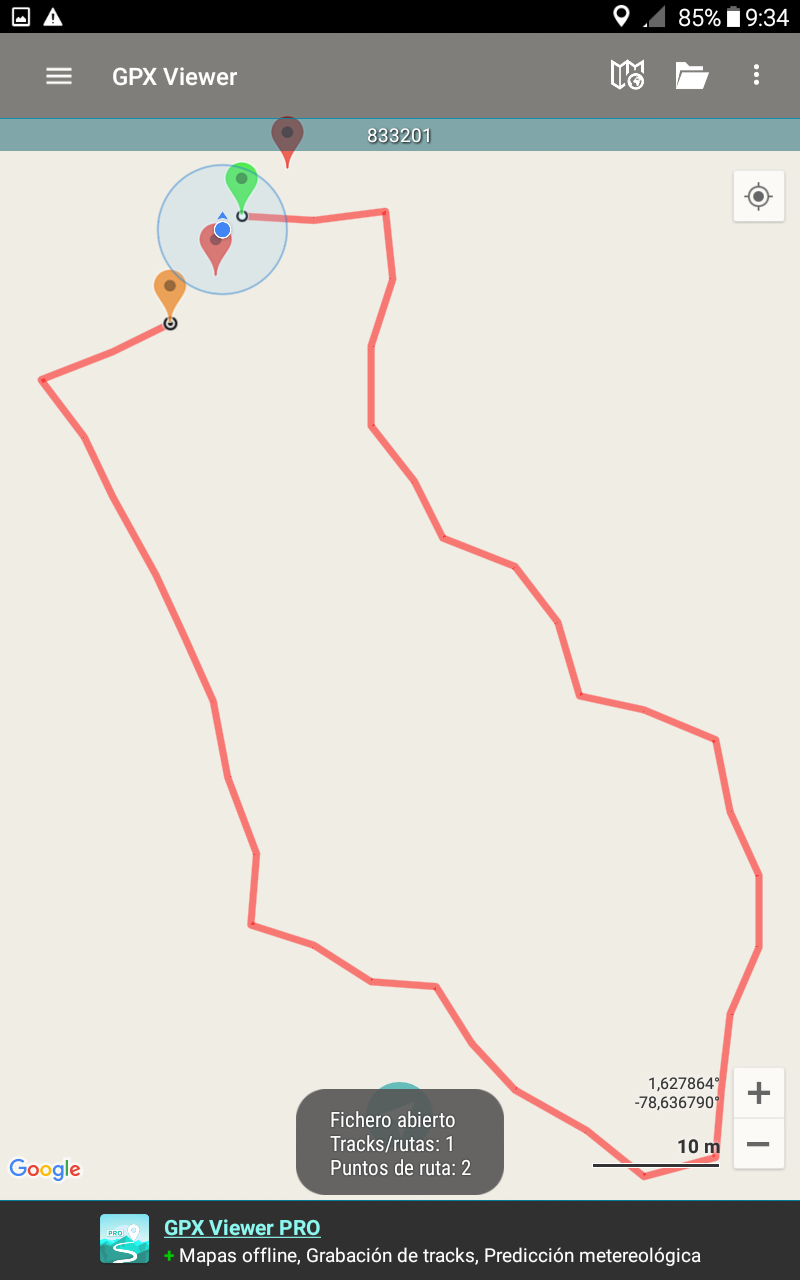Image resolution: width=800 pixels, height=1280 pixels.
Task: Tap the dark red marker near 833201
Action: pos(287,136)
